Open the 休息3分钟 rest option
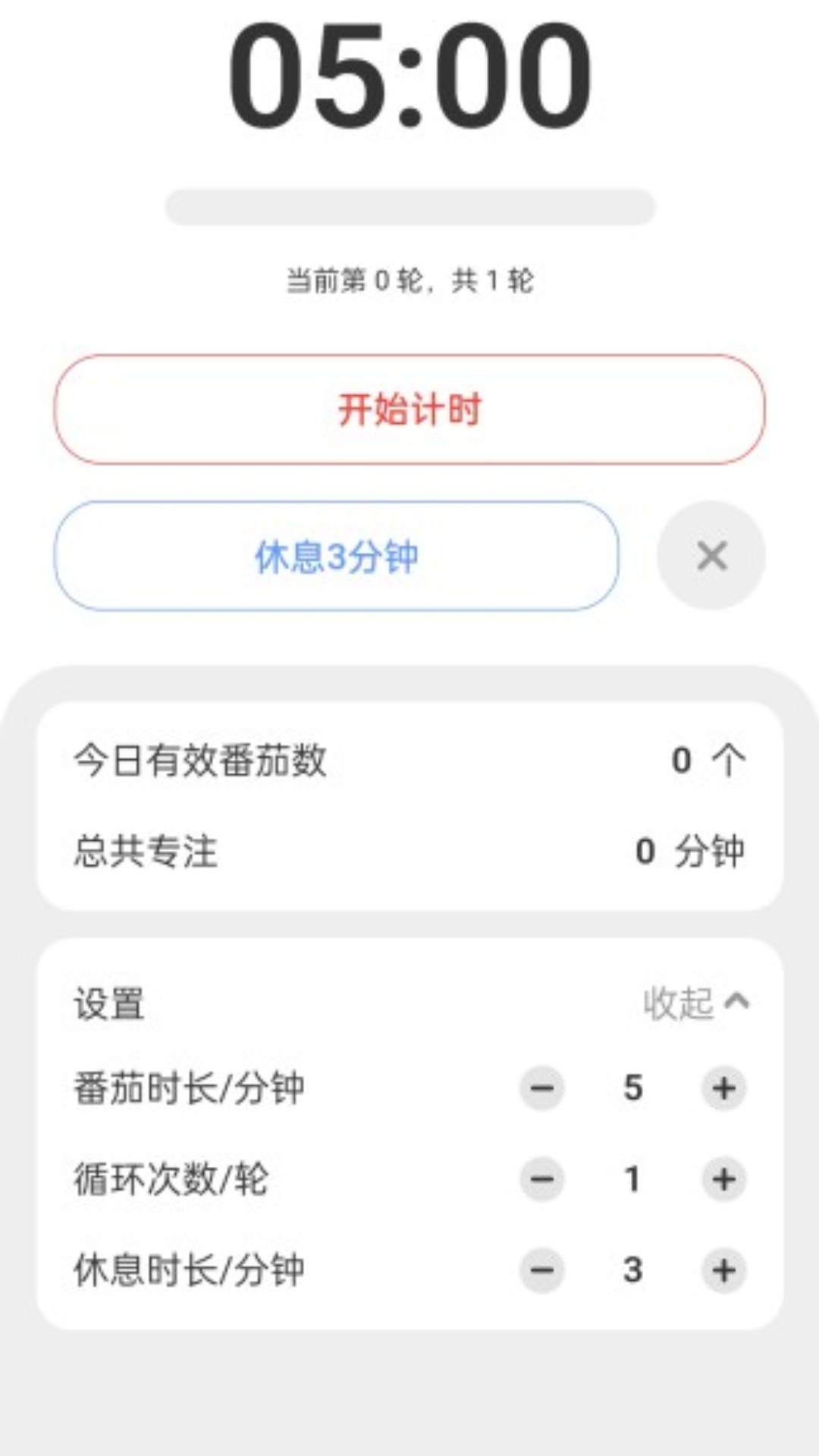 [x=337, y=556]
